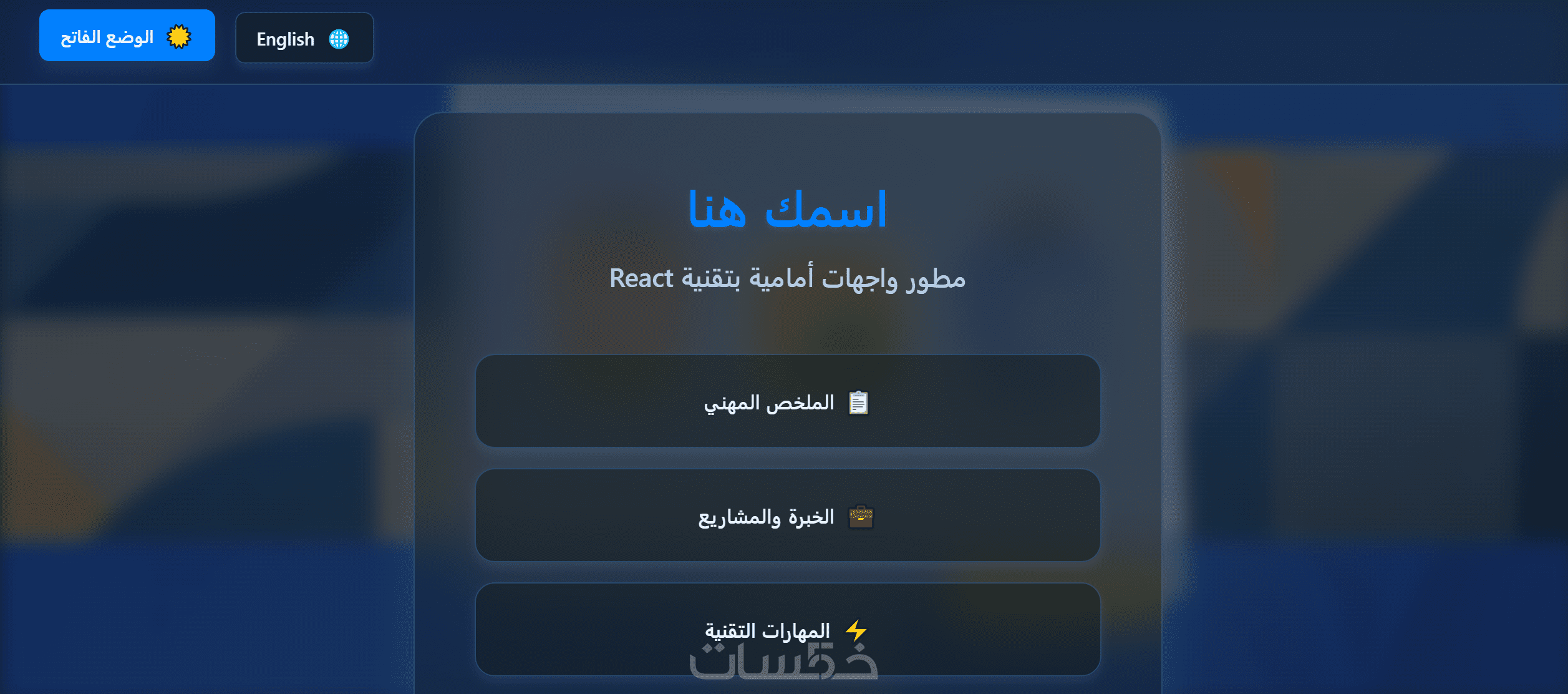Screen dimensions: 1568x694
Task: Switch to light mode (الوضع الفاتح)
Action: (x=127, y=36)
